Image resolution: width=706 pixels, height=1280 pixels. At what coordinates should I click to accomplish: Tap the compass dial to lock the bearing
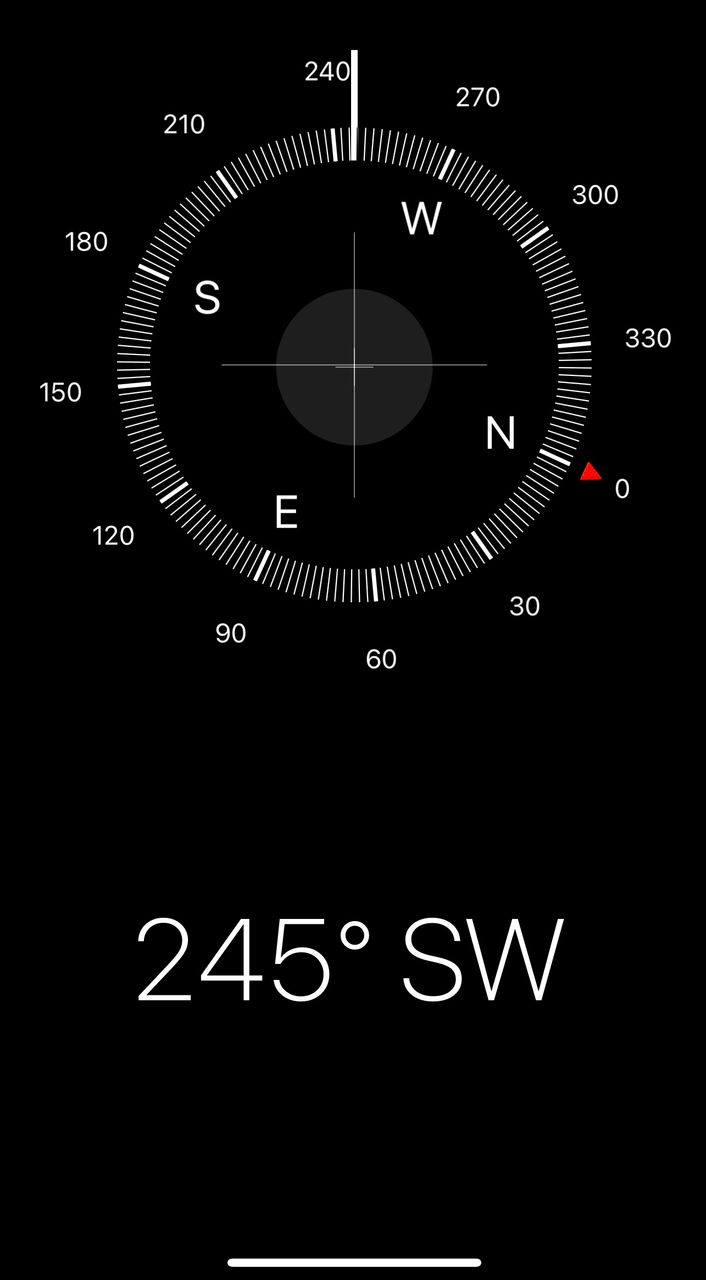[x=354, y=366]
